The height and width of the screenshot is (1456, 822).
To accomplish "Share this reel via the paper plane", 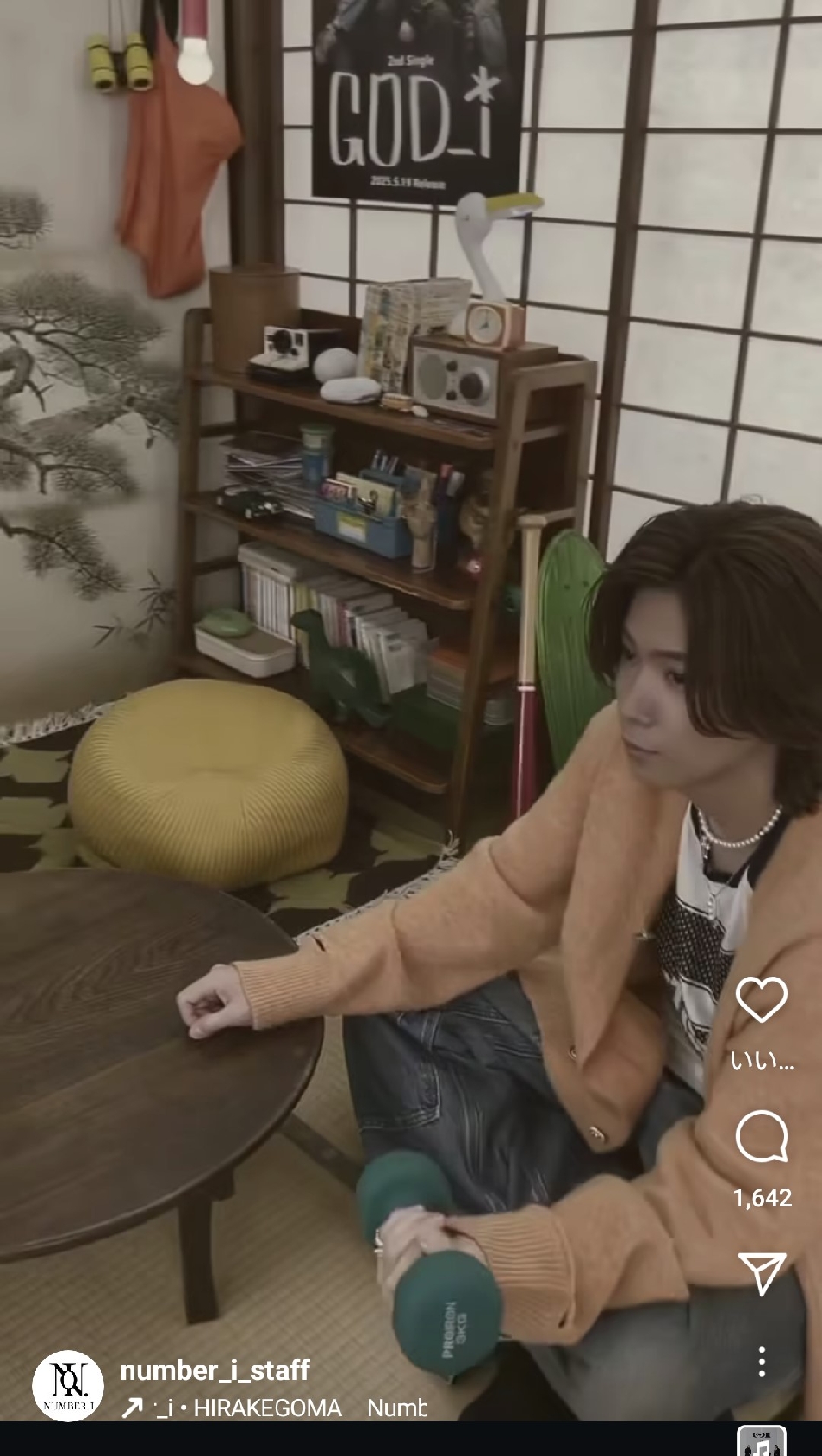I will click(761, 1273).
